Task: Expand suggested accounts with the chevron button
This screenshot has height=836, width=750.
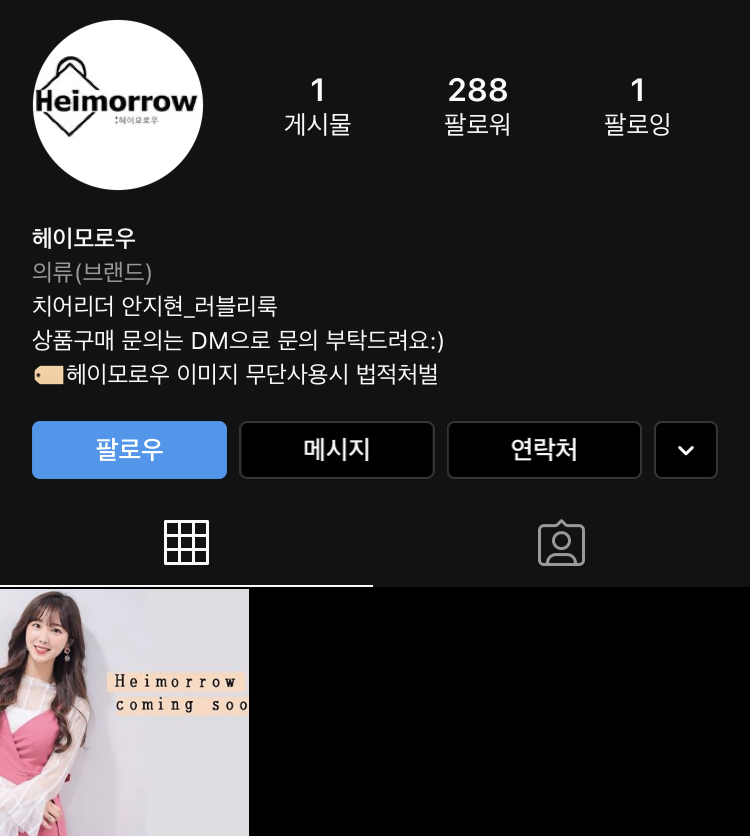Action: [685, 450]
